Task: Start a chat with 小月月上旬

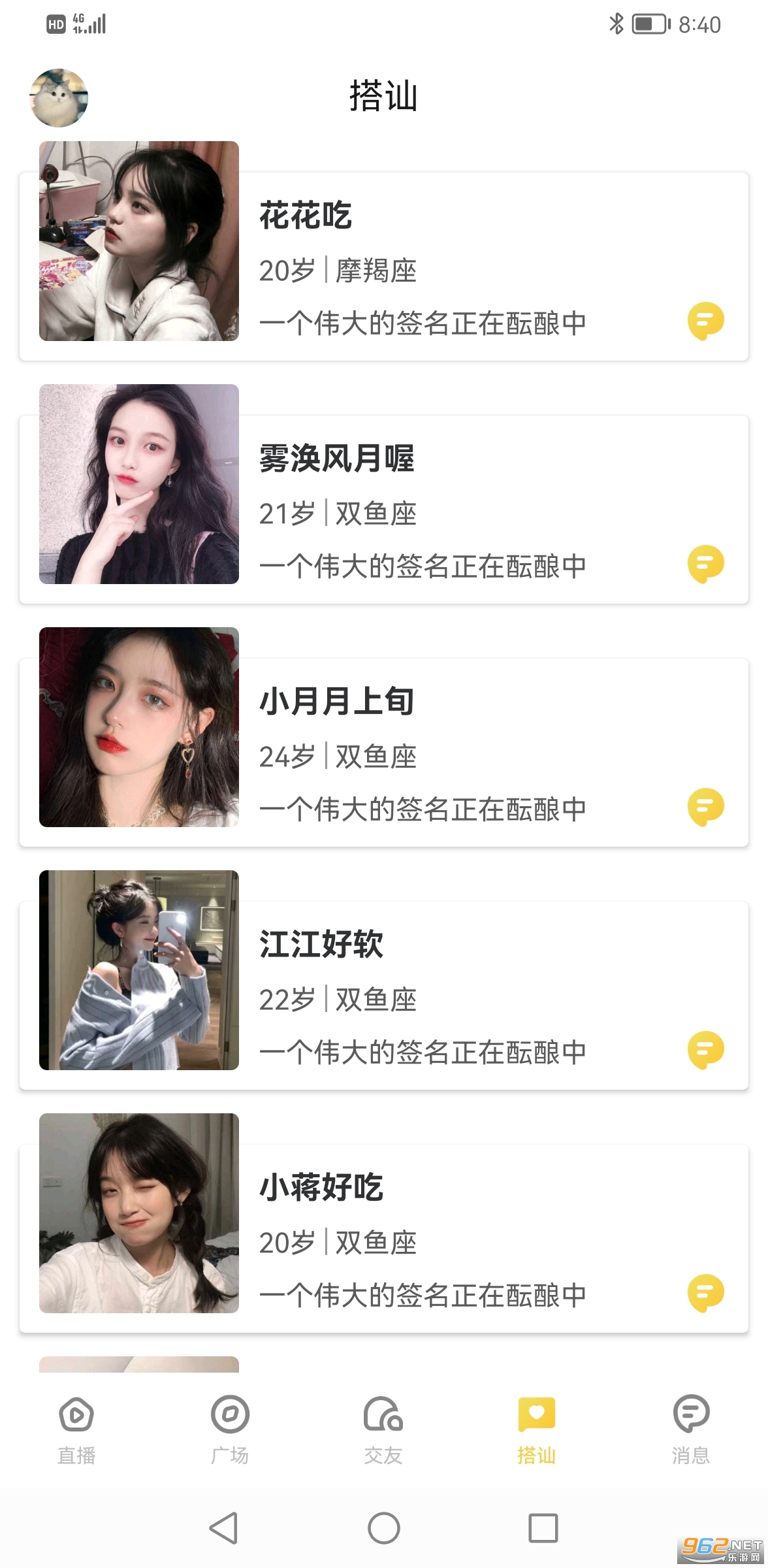Action: click(x=705, y=807)
